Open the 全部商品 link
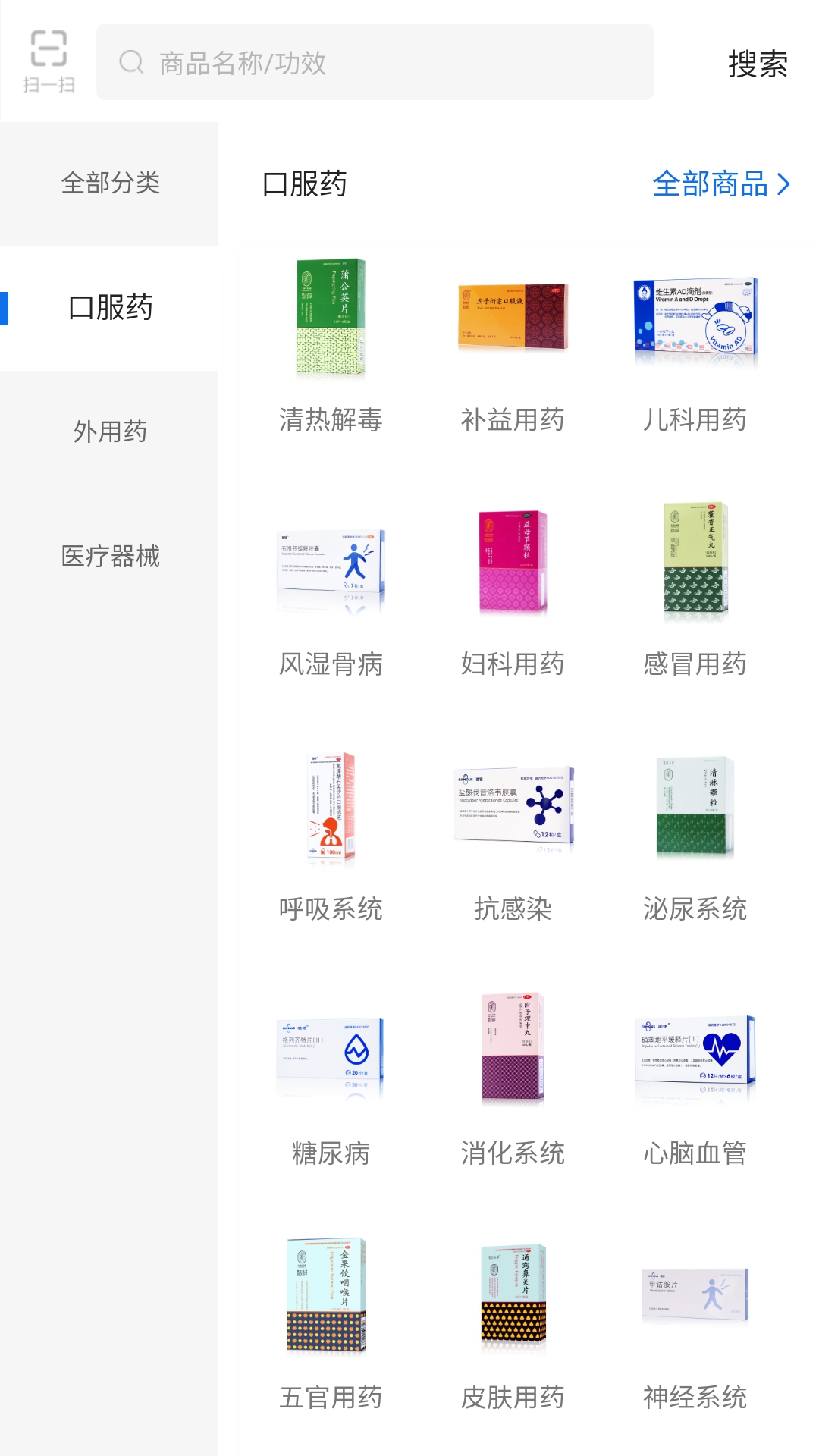Screen dimensions: 819x1456 pos(720,184)
